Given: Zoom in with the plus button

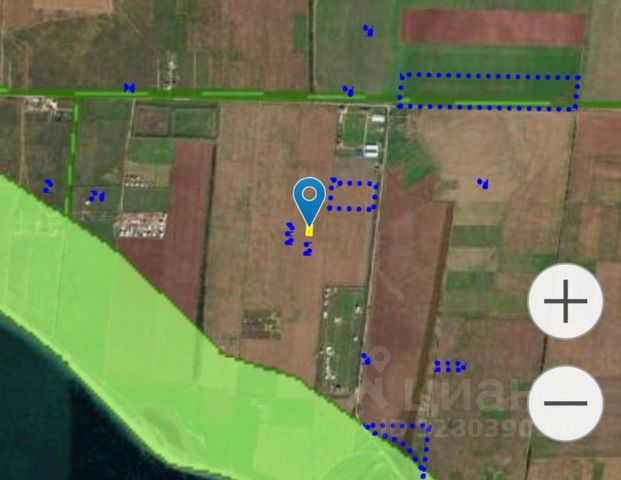Looking at the screenshot, I should tap(565, 301).
